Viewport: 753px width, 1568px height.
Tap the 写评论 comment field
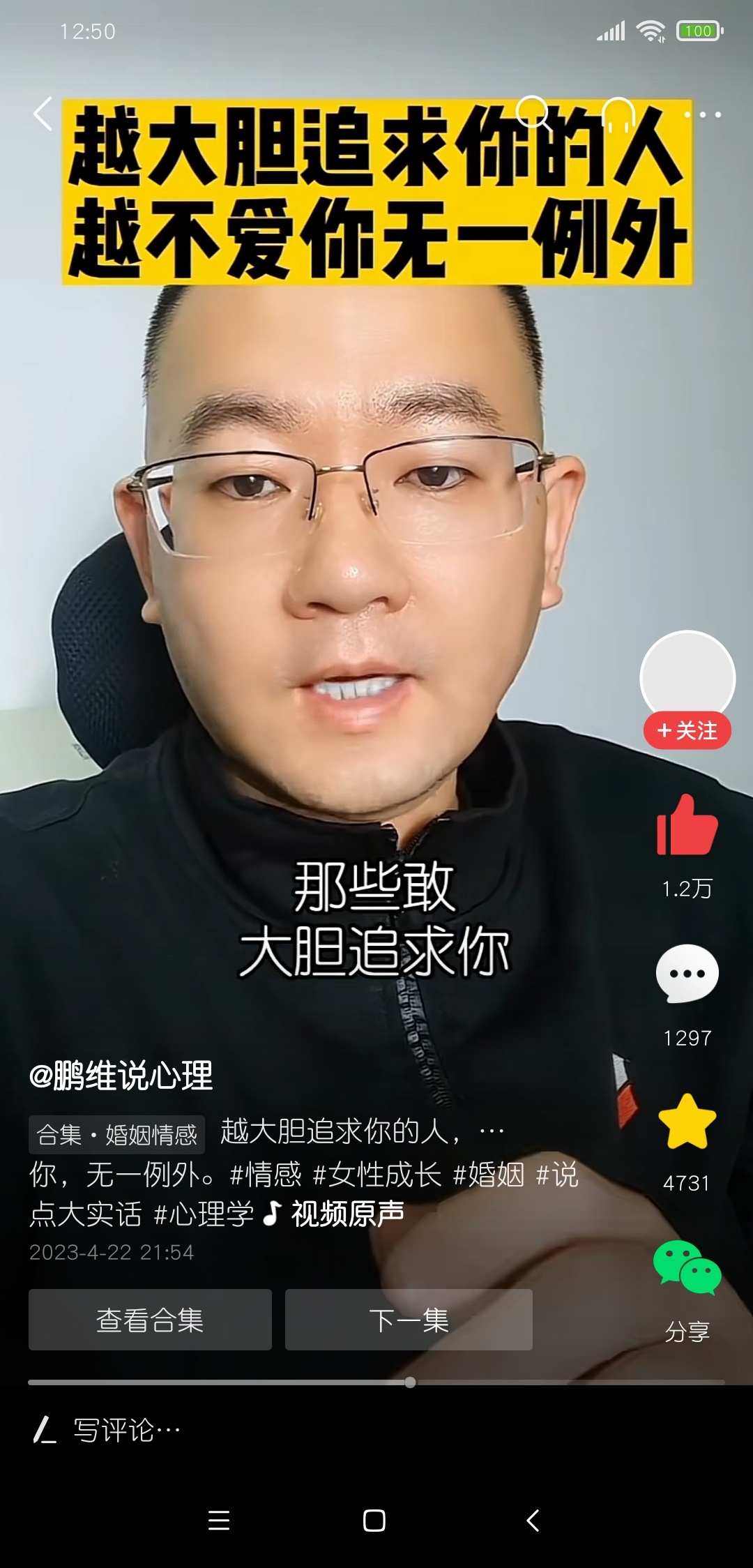coord(125,1431)
